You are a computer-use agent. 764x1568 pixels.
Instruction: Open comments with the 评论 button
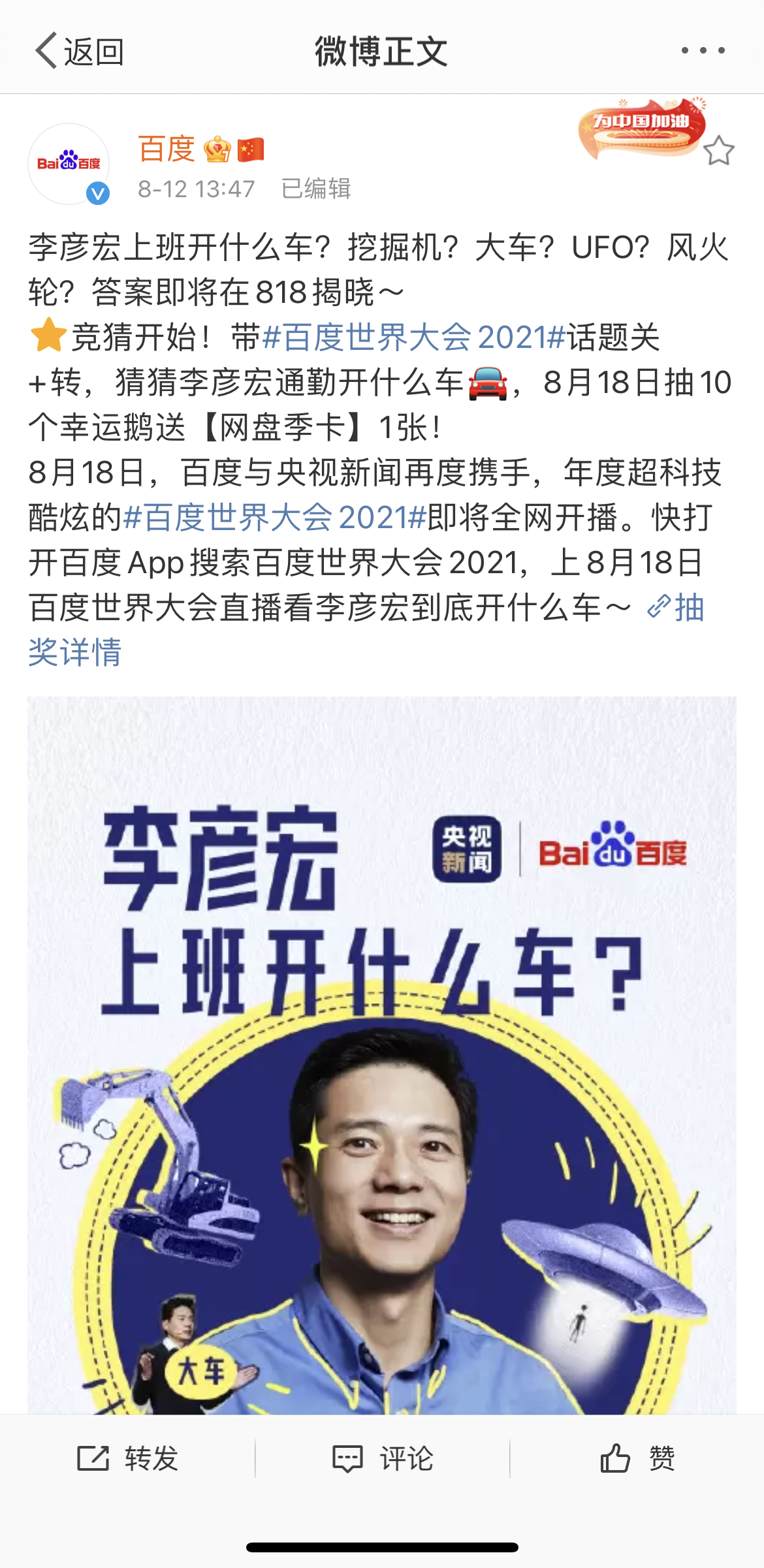click(383, 1458)
